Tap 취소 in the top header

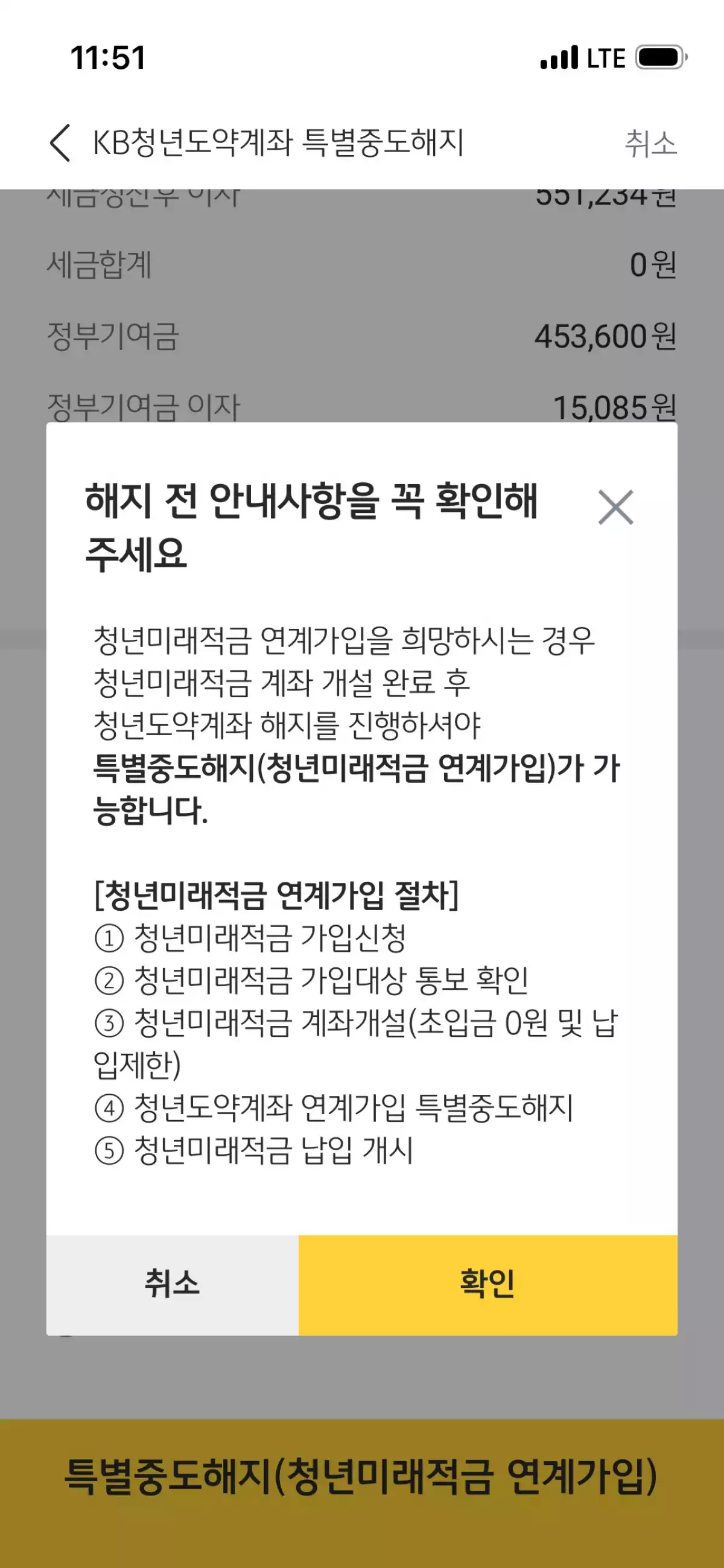[x=651, y=144]
